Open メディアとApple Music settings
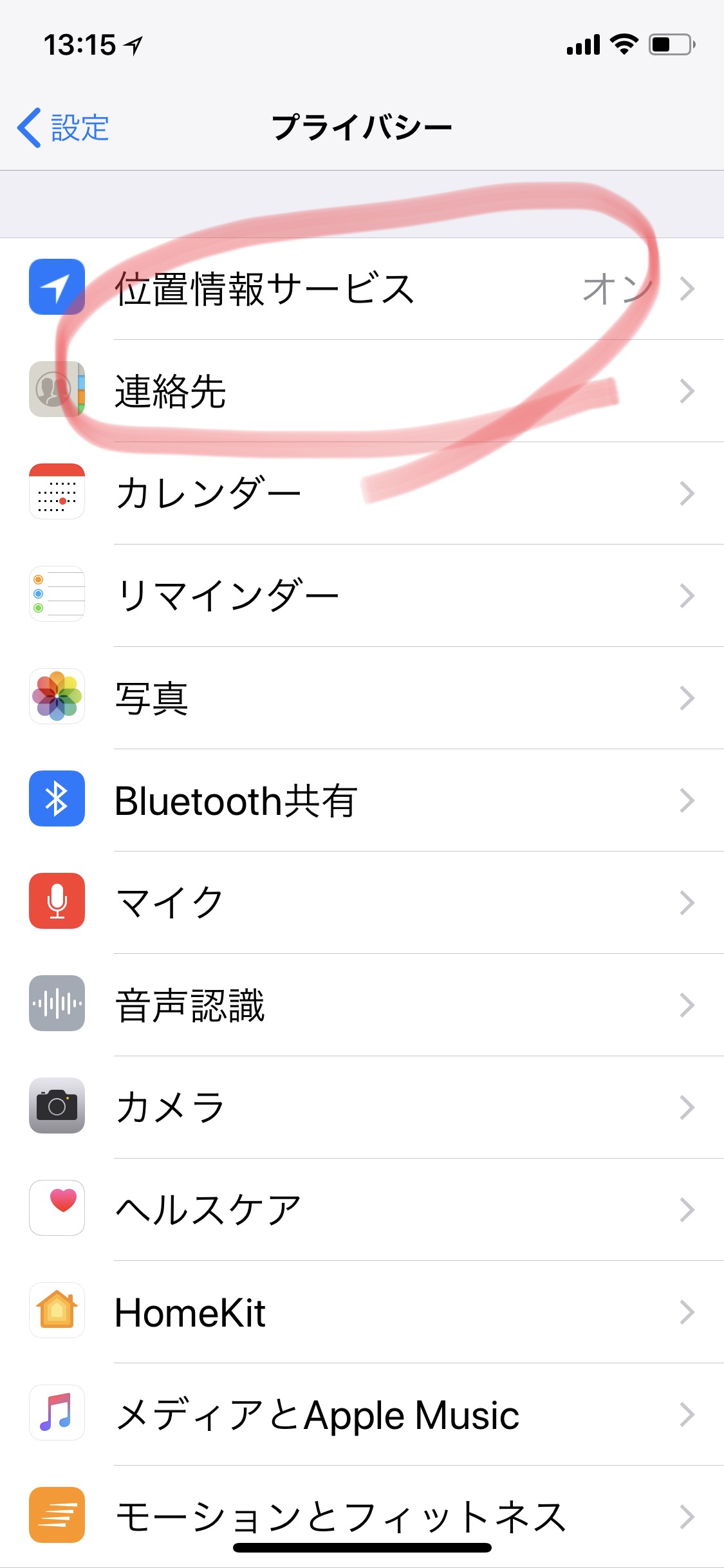Screen dimensions: 724x1568 pos(362,1414)
